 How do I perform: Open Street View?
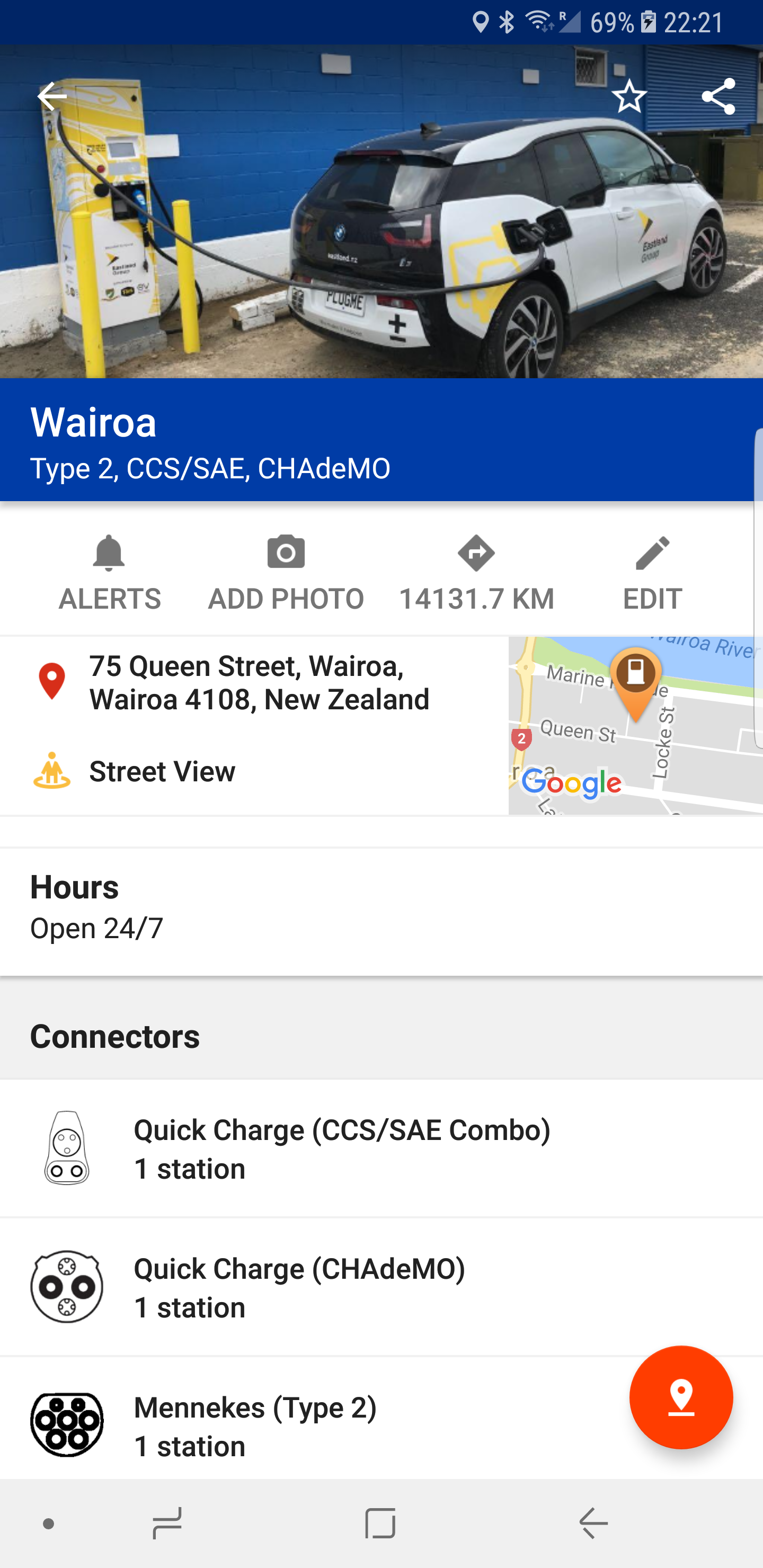(x=162, y=771)
